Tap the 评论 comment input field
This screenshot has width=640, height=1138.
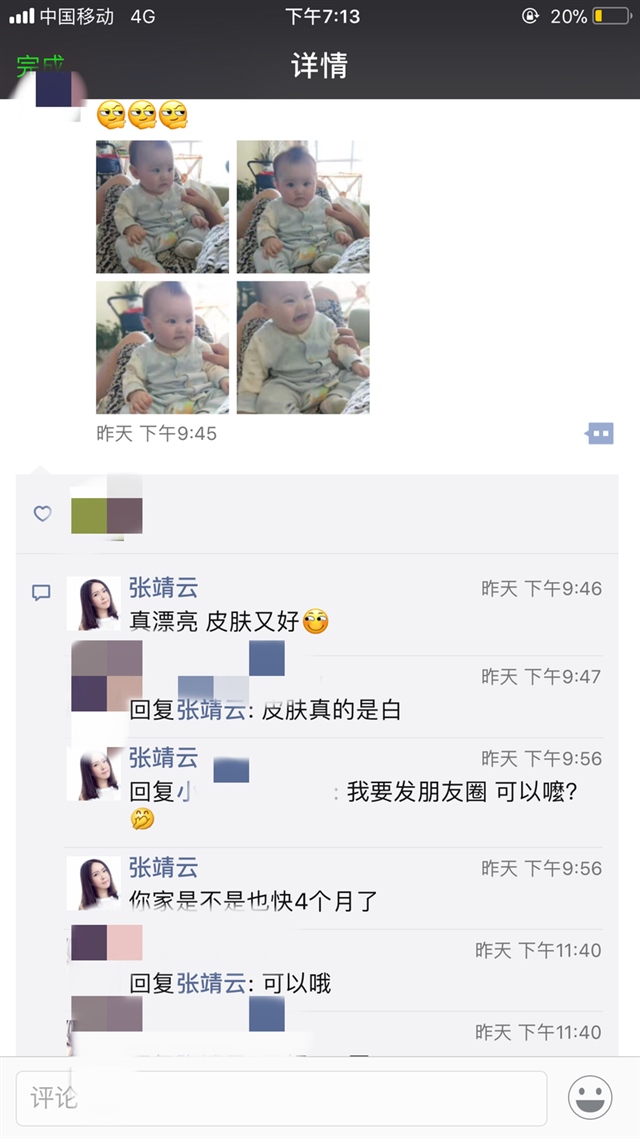click(281, 1099)
